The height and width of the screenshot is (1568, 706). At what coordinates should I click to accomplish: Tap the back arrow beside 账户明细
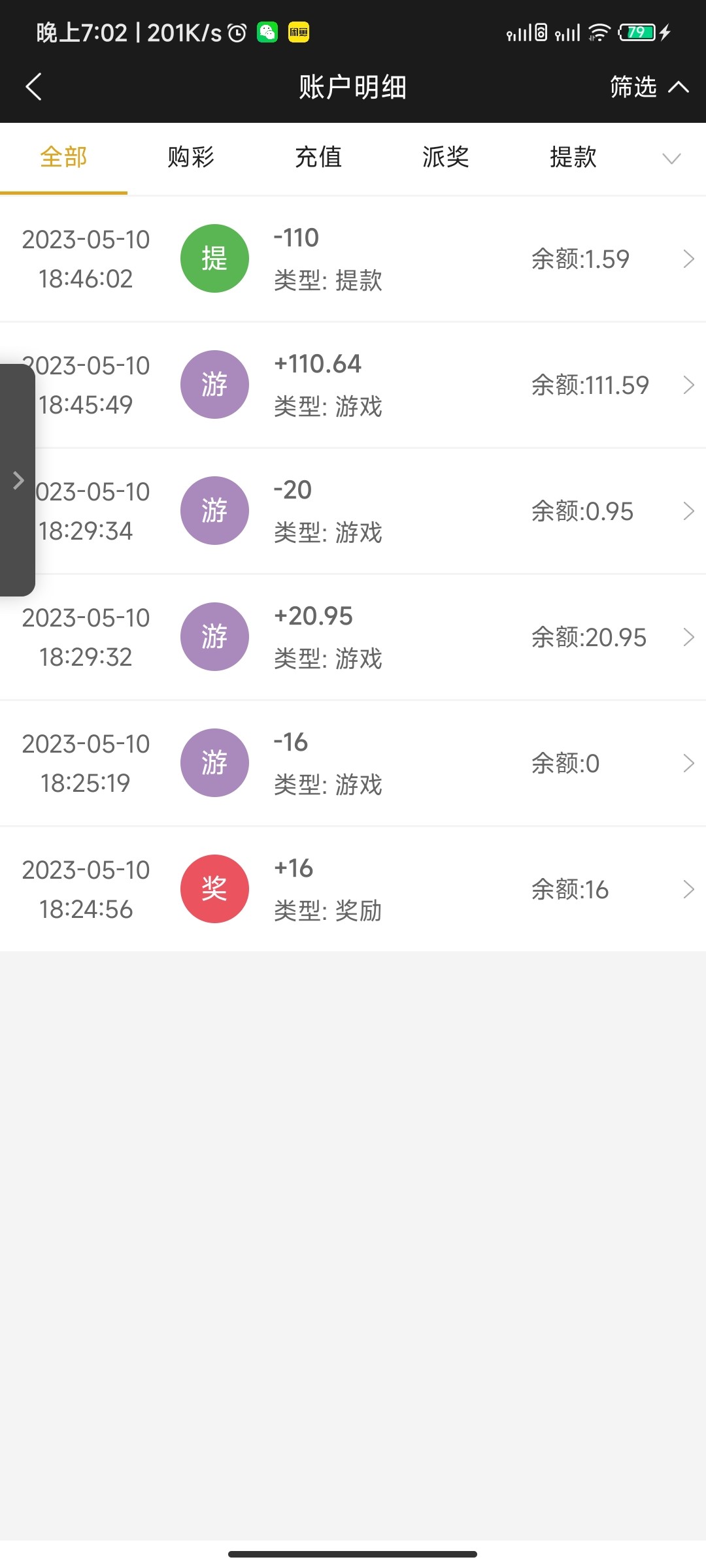pyautogui.click(x=33, y=86)
